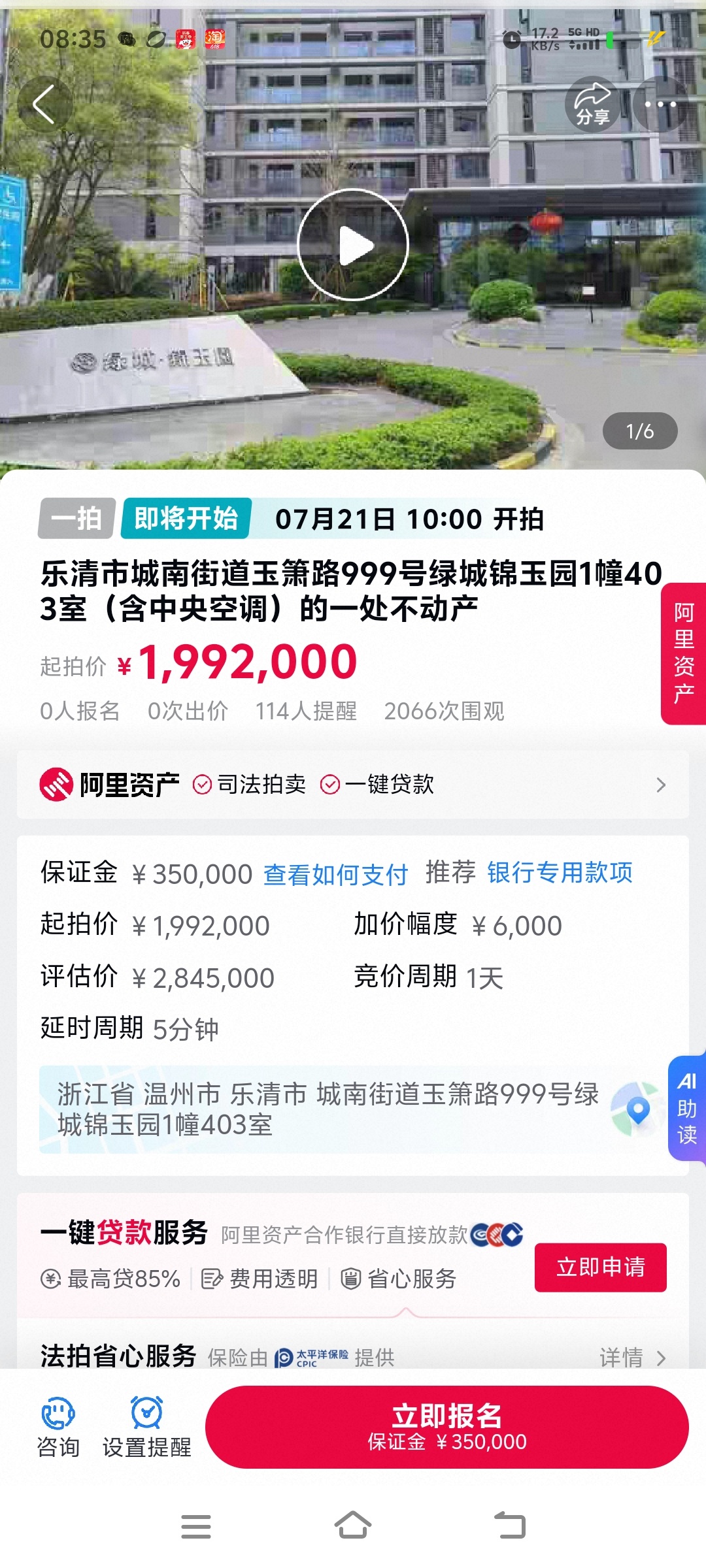Viewport: 706px width, 1568px height.
Task: Go back using the top-left arrow
Action: pos(44,105)
